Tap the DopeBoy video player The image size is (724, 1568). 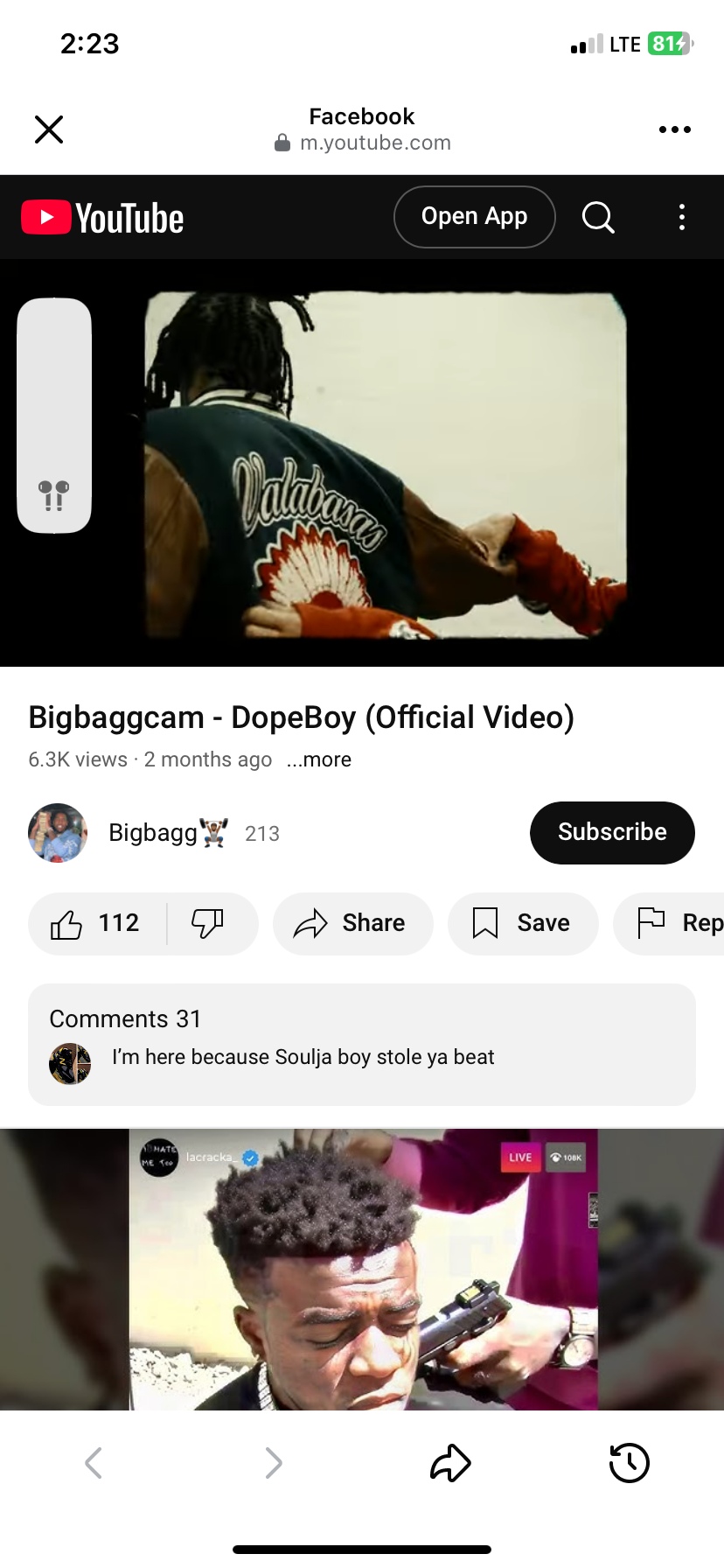tap(362, 463)
